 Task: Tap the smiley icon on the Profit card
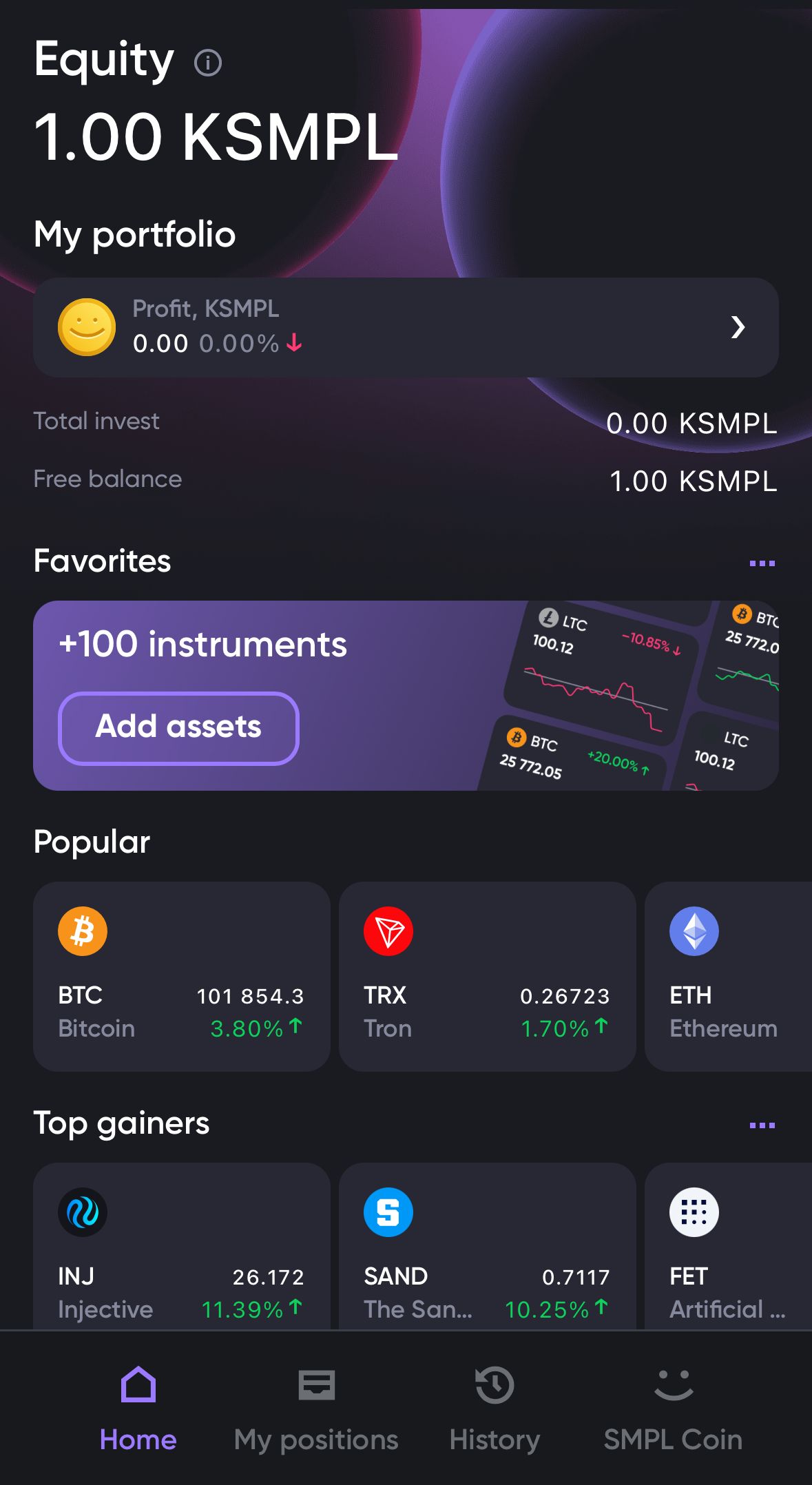click(86, 326)
